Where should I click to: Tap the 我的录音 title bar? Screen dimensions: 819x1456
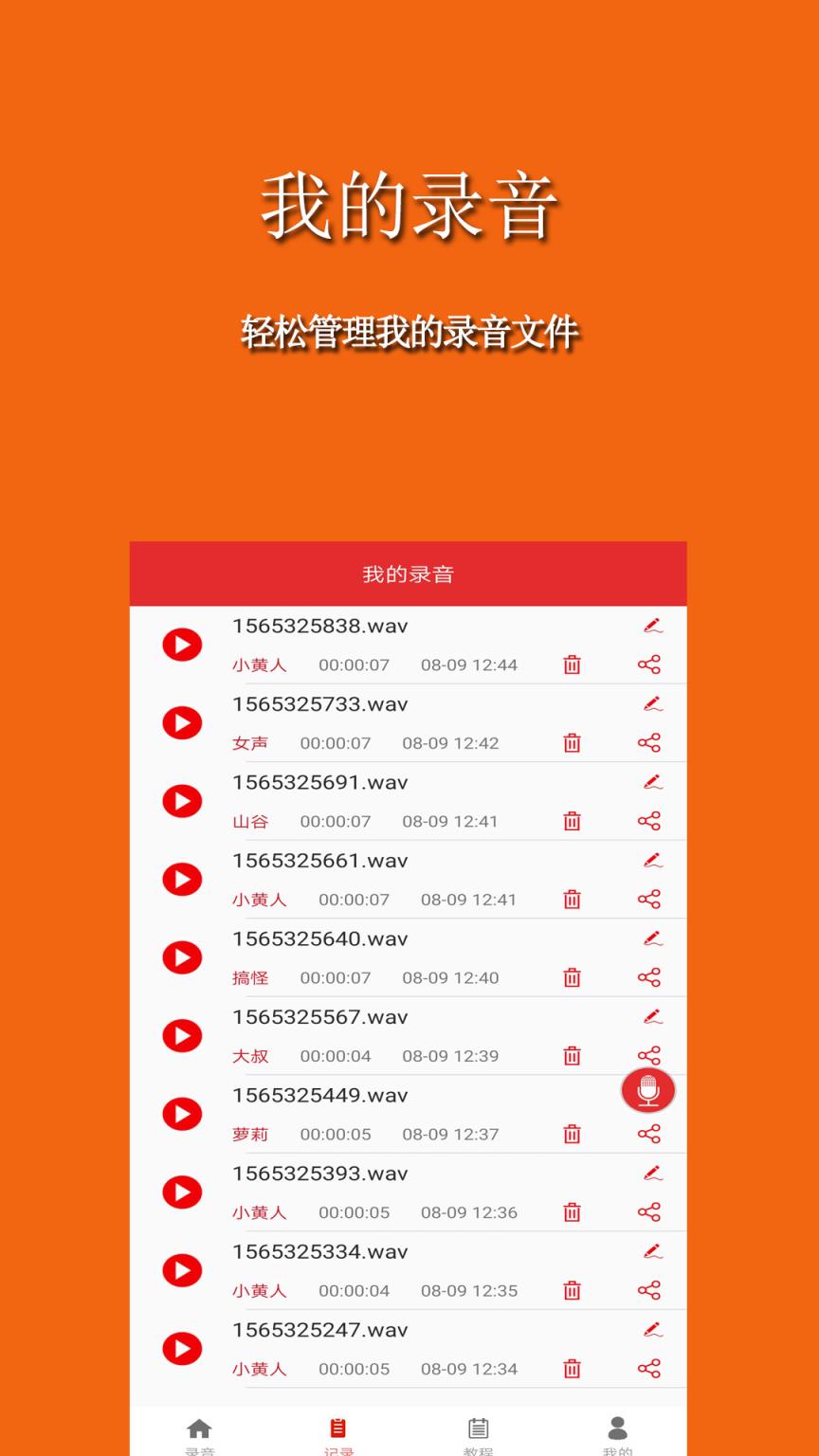(x=409, y=573)
